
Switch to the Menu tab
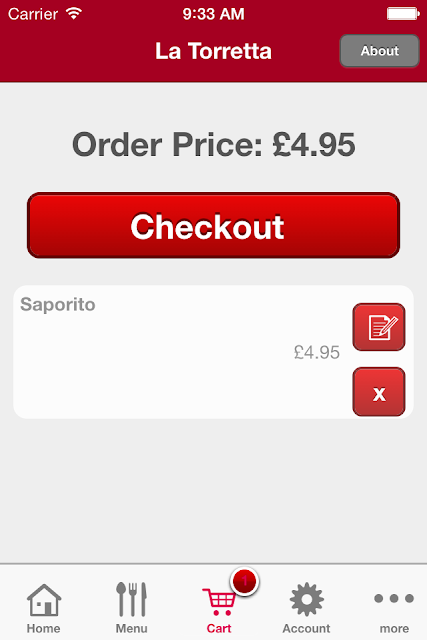131,608
